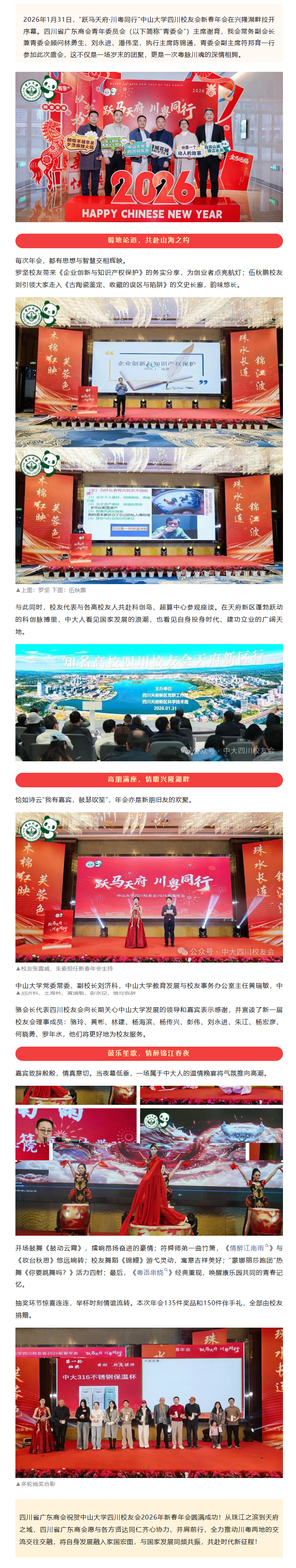Open the 情醉江南雨 search link

(249, 1247)
